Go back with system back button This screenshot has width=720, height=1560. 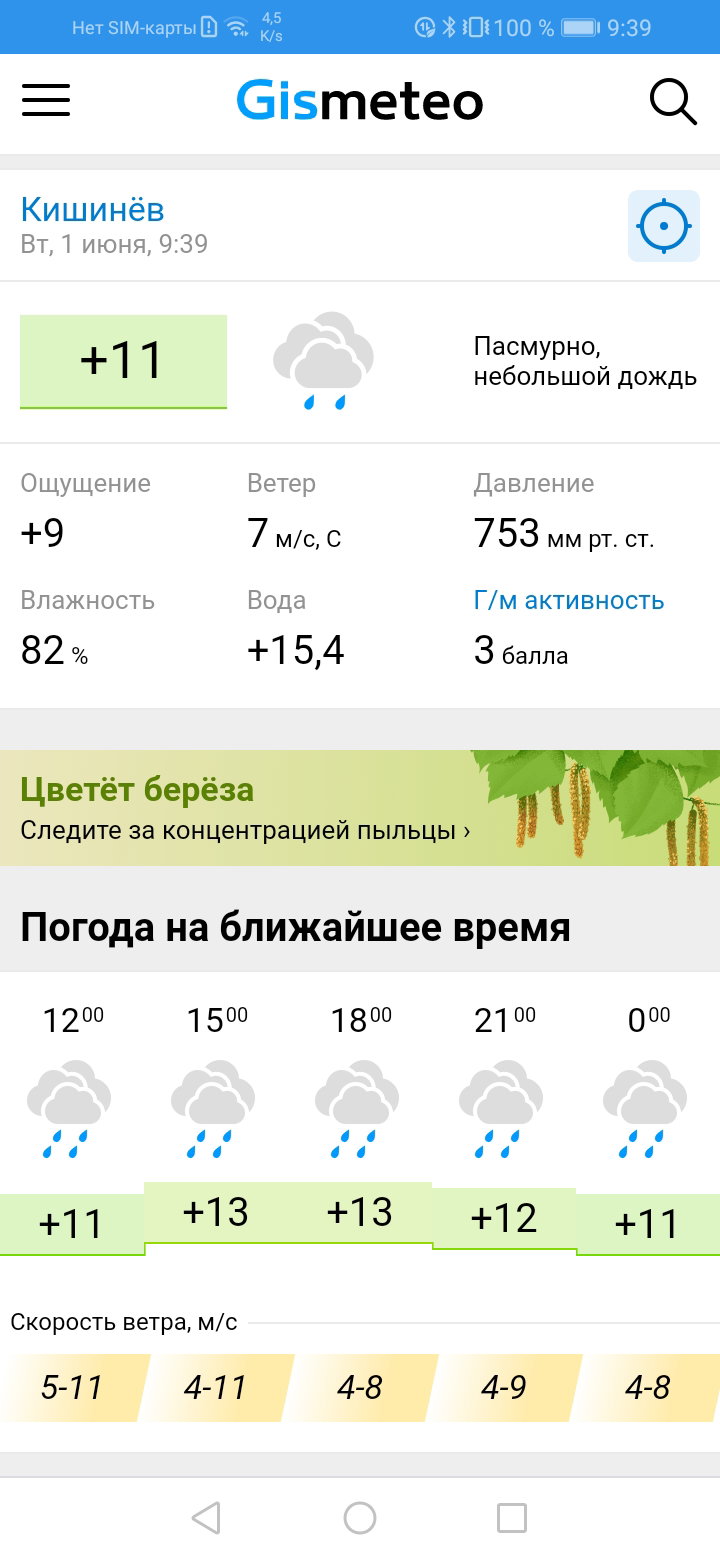tap(206, 1518)
